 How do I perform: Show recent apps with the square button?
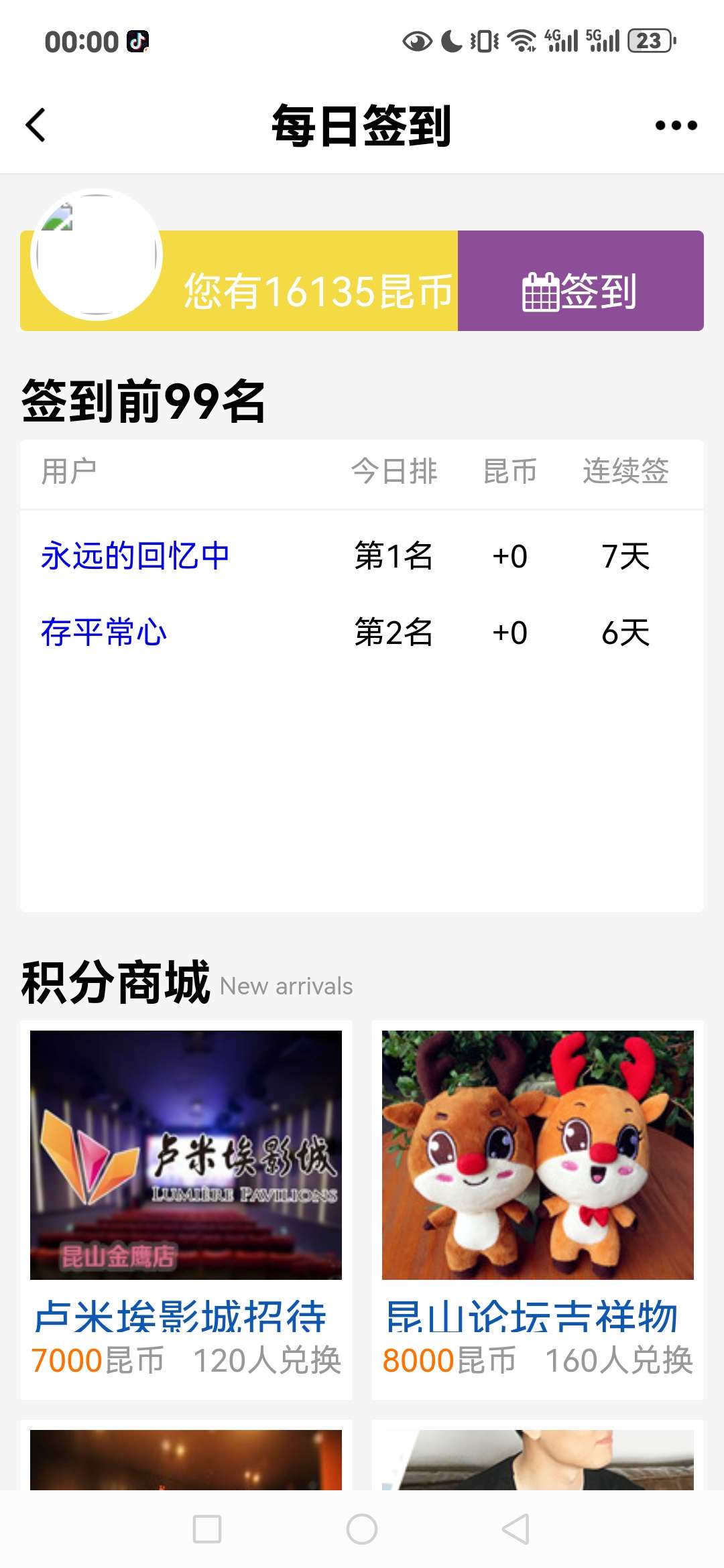point(207,1529)
